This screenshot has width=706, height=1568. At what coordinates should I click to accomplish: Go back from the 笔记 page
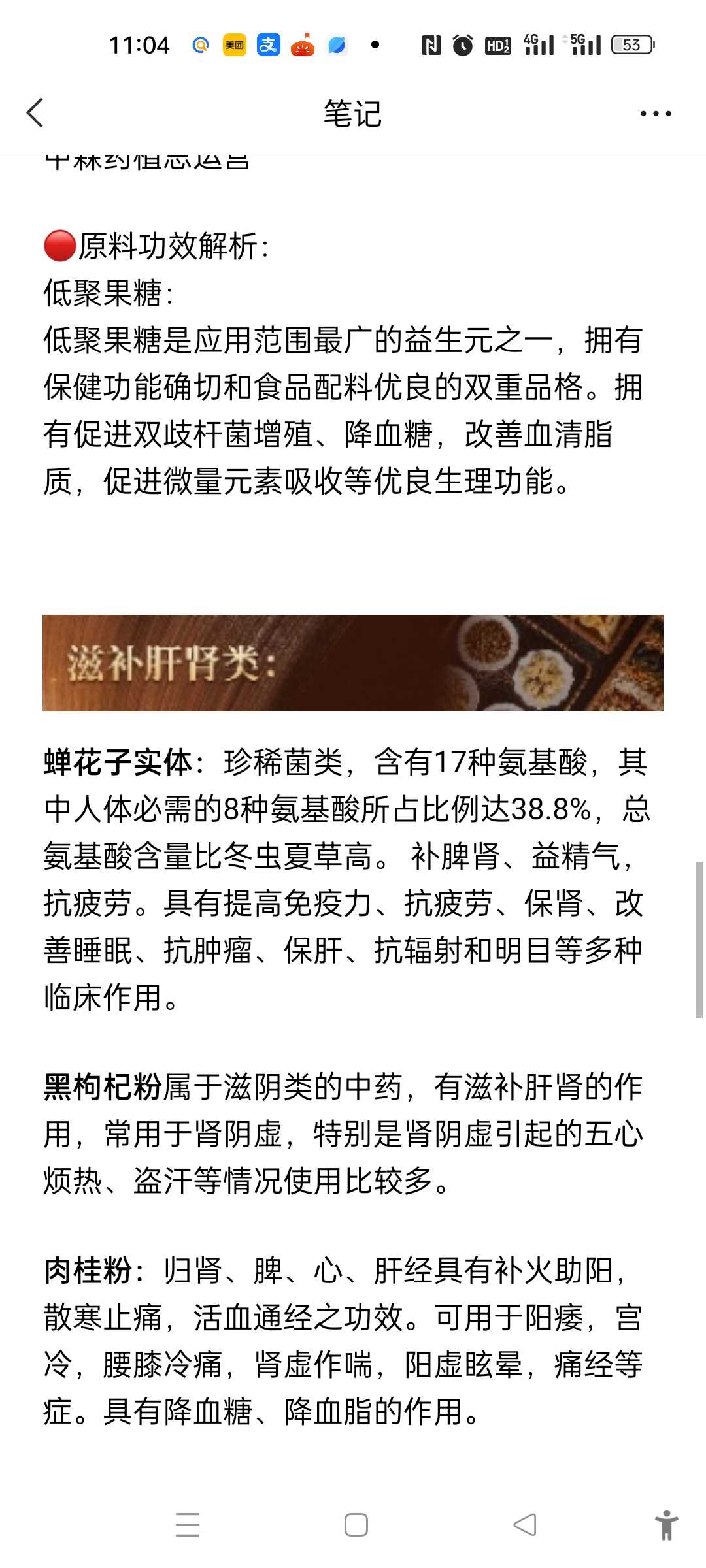coord(35,113)
